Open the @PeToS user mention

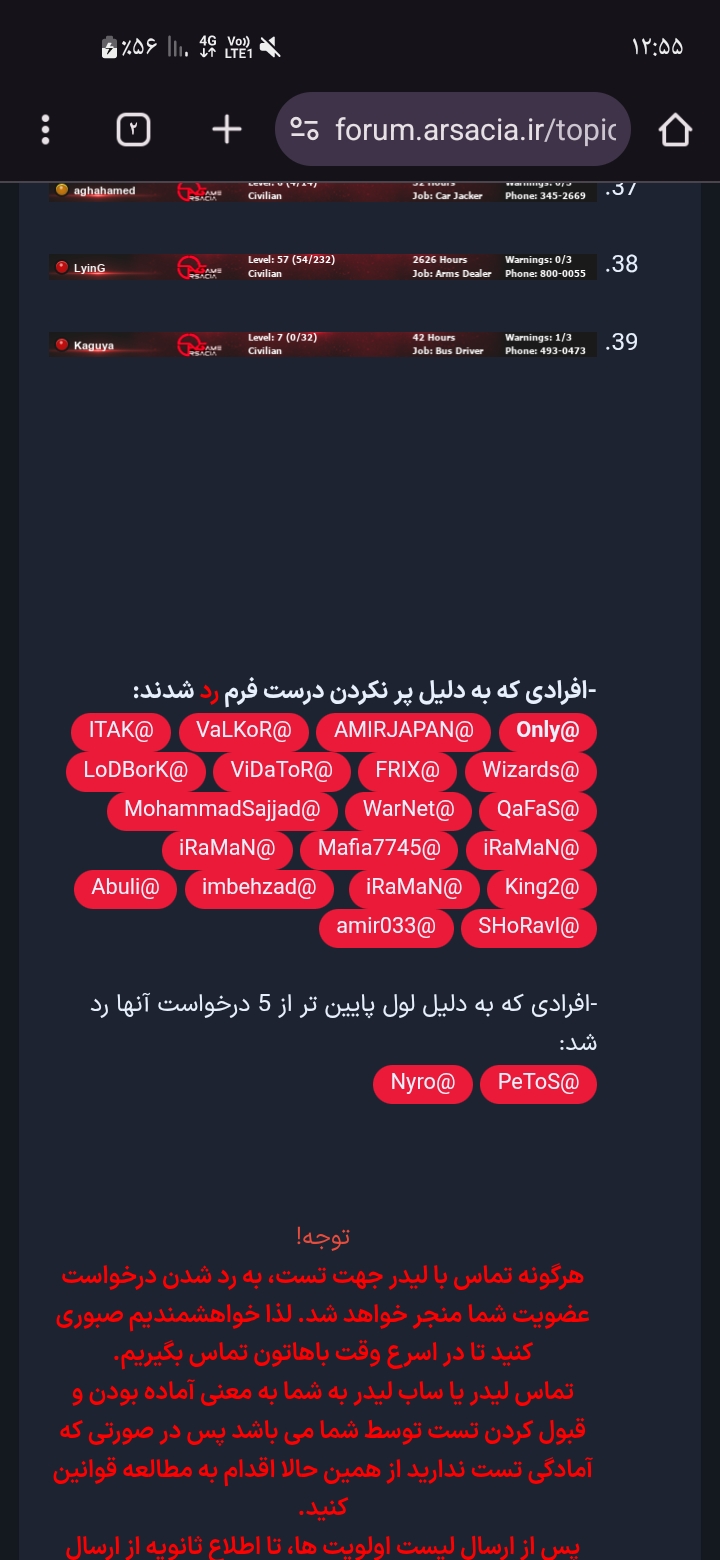(538, 1083)
